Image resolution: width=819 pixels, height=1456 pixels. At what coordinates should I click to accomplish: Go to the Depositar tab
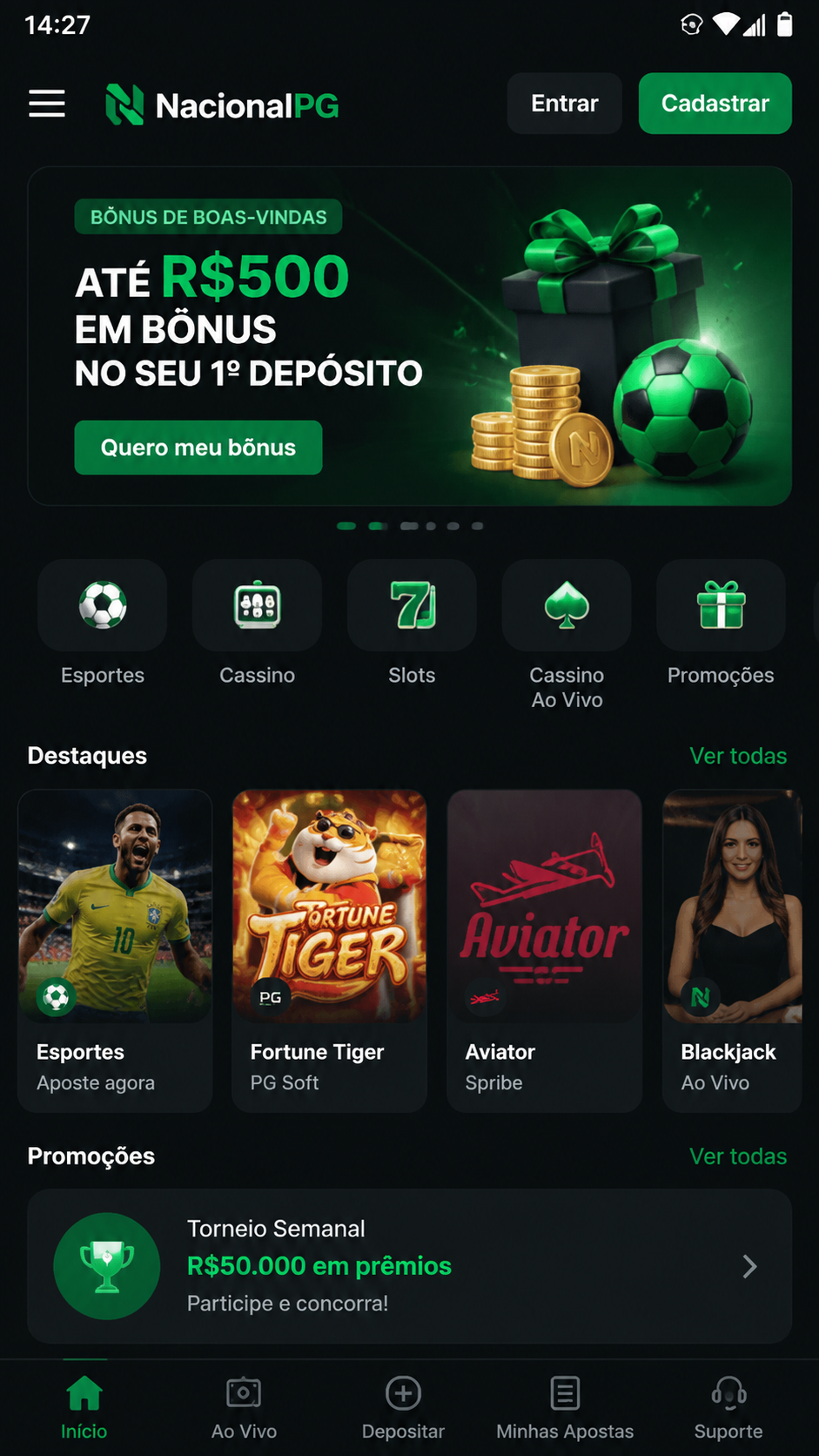[x=403, y=1408]
